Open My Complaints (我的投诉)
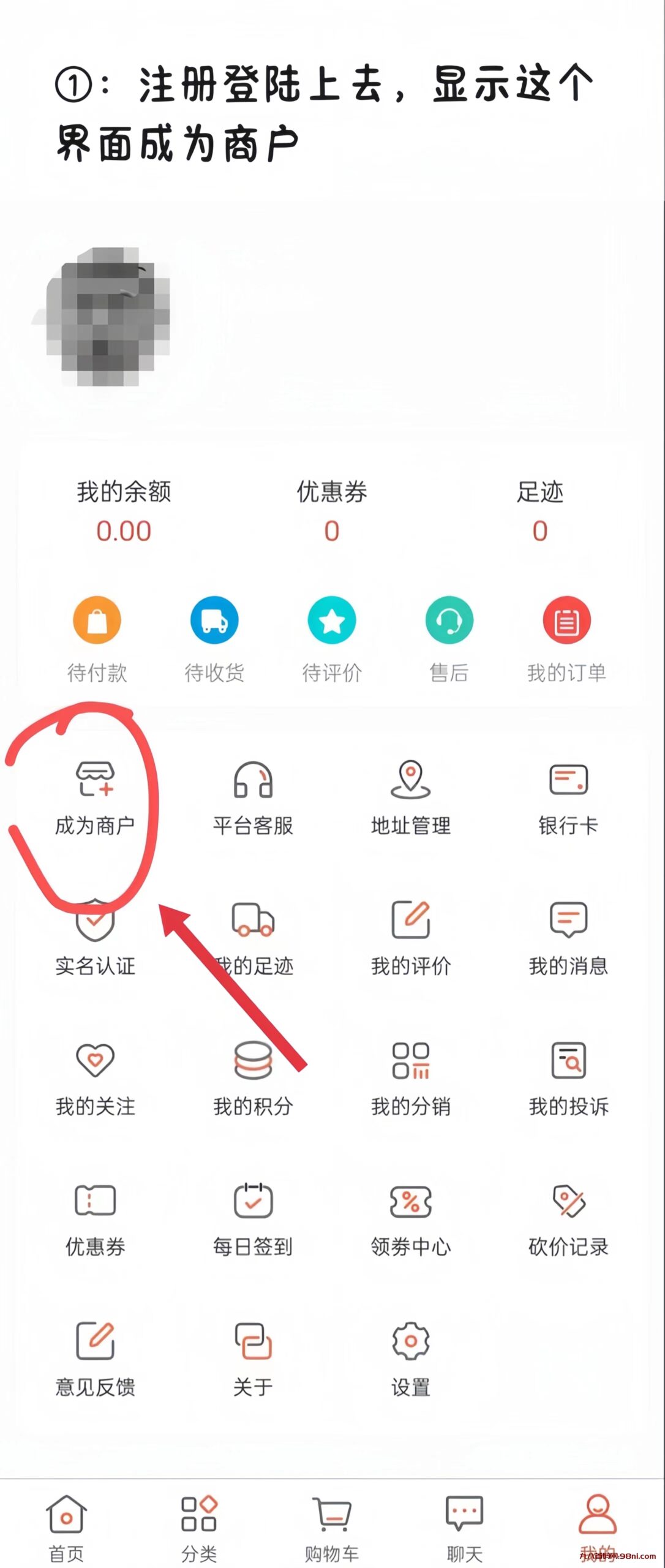Screen dimensions: 665x1568 (568, 1078)
